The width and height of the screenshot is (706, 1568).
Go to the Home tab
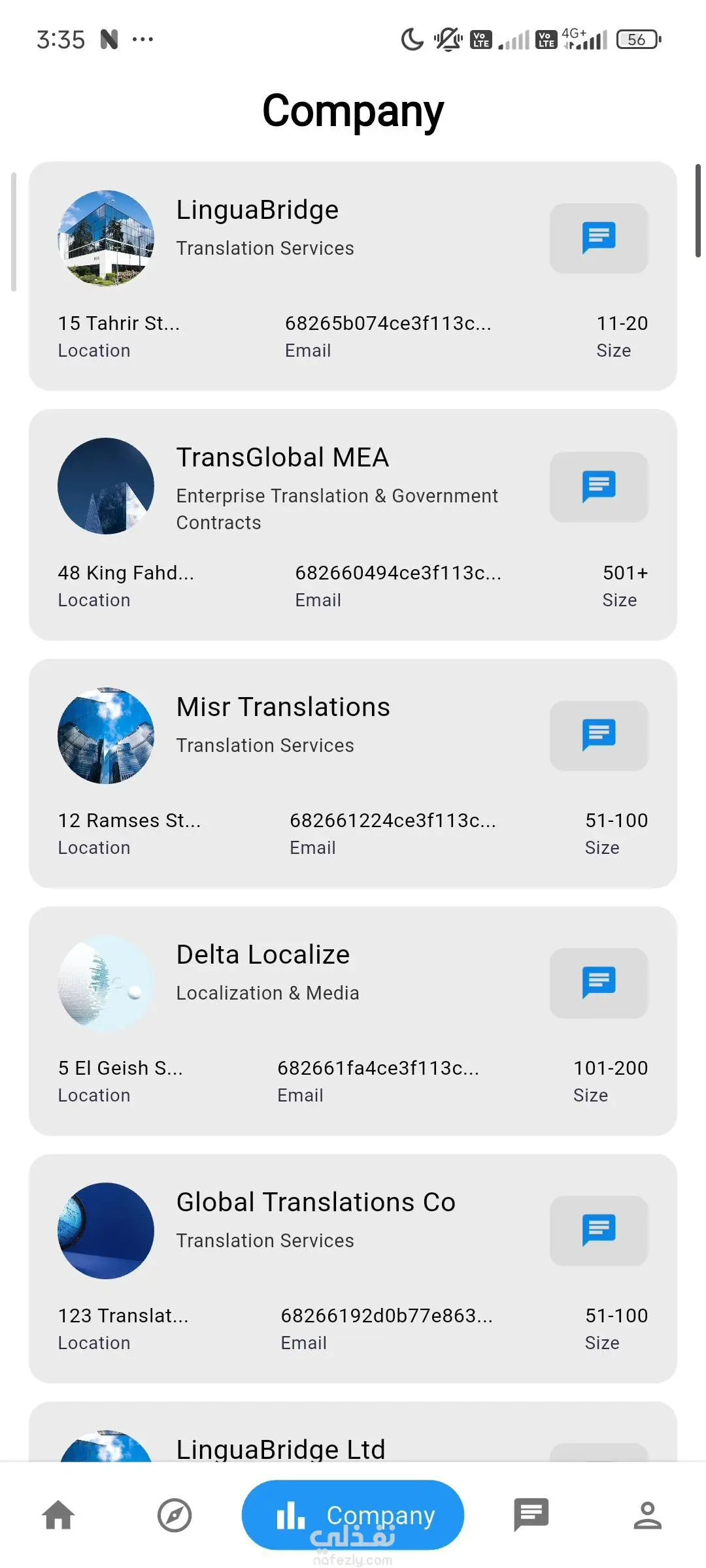pos(58,1515)
